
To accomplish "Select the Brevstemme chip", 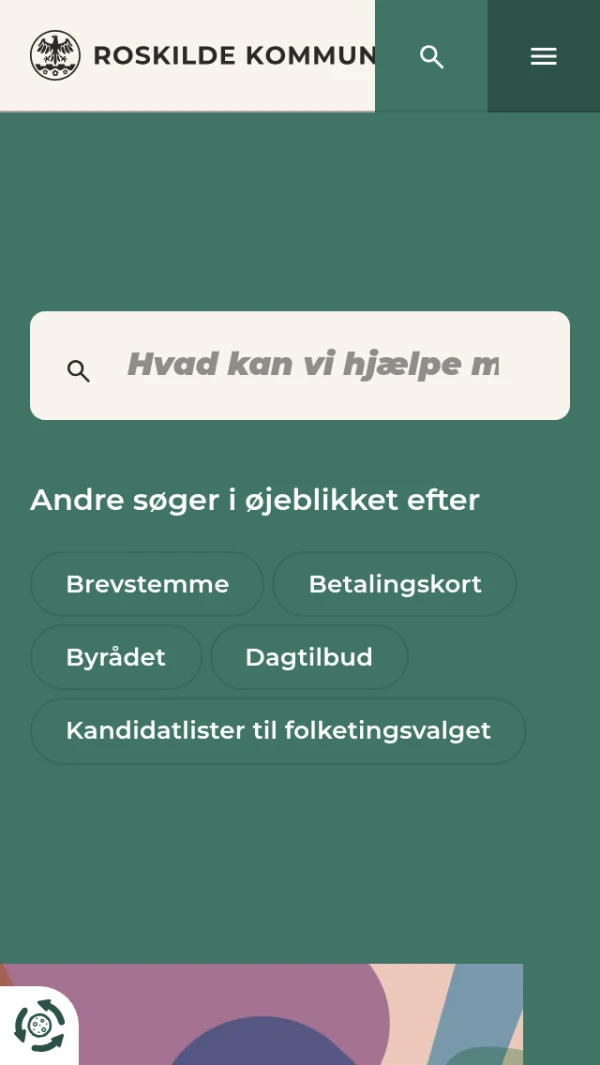I will pos(147,584).
